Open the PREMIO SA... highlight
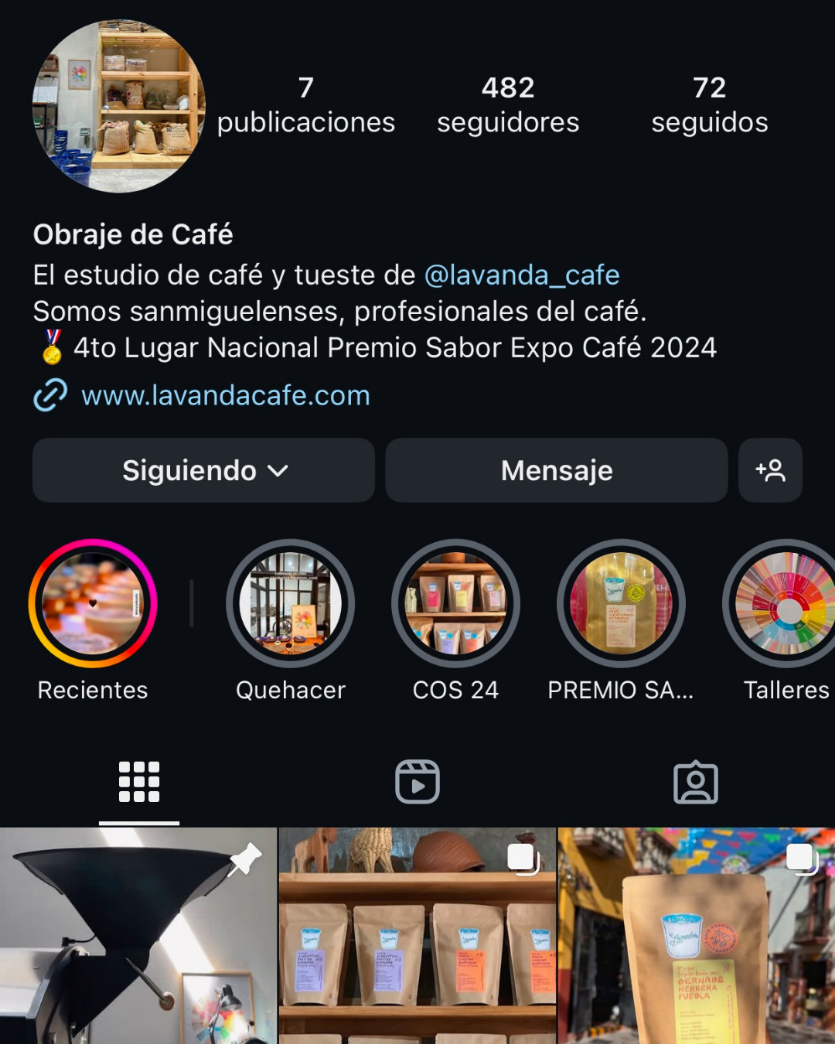Viewport: 835px width, 1044px height. [620, 604]
